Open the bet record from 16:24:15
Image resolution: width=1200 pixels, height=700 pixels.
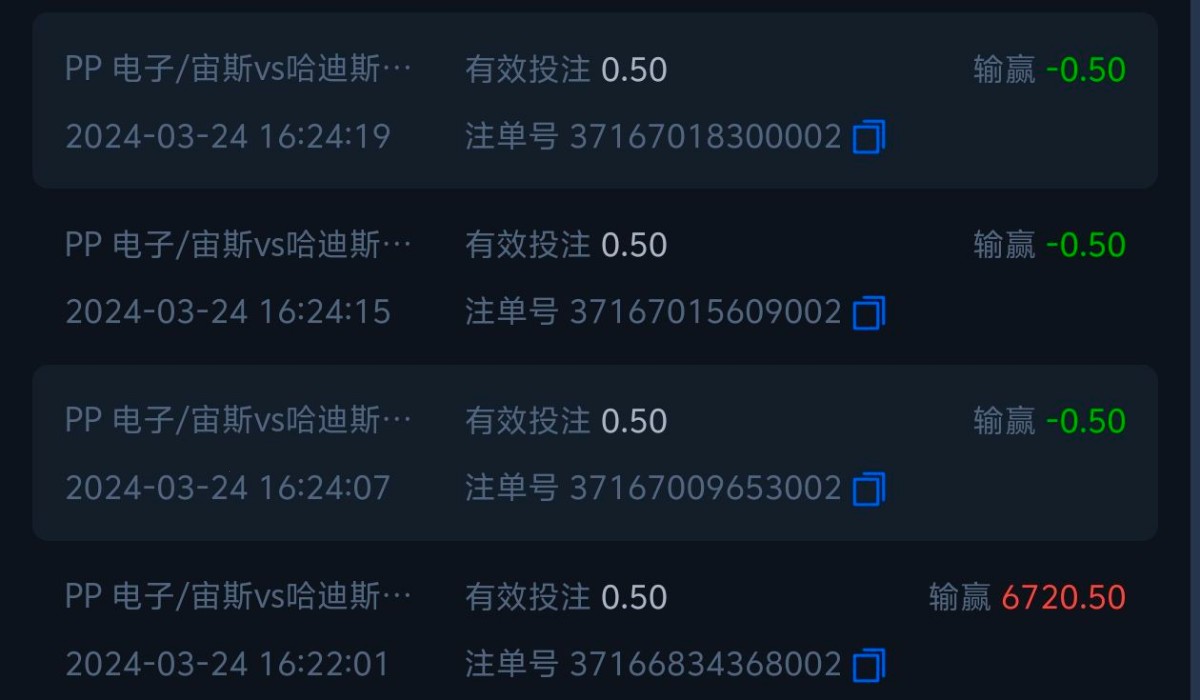point(594,277)
